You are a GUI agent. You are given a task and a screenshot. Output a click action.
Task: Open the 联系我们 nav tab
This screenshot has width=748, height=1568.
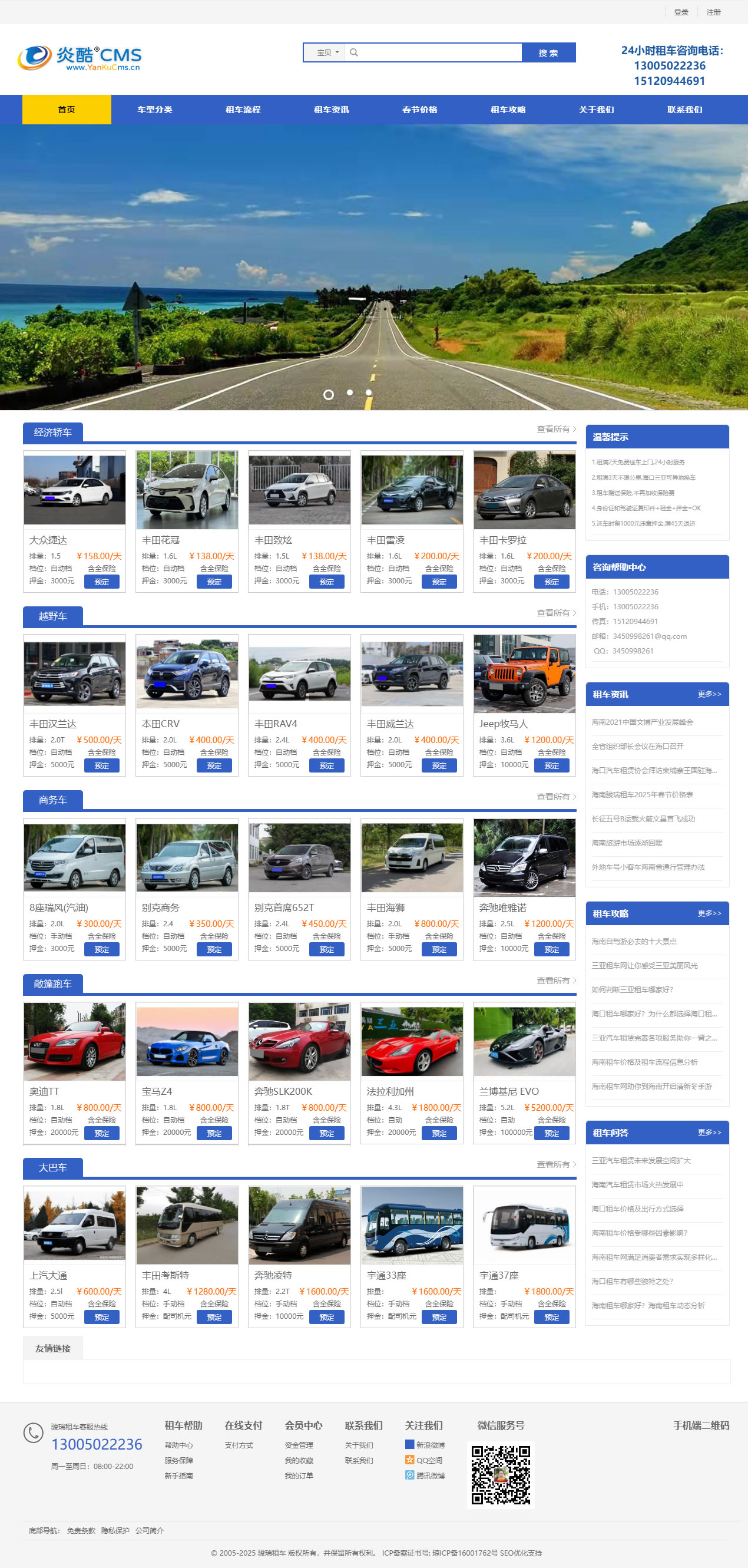coord(684,110)
